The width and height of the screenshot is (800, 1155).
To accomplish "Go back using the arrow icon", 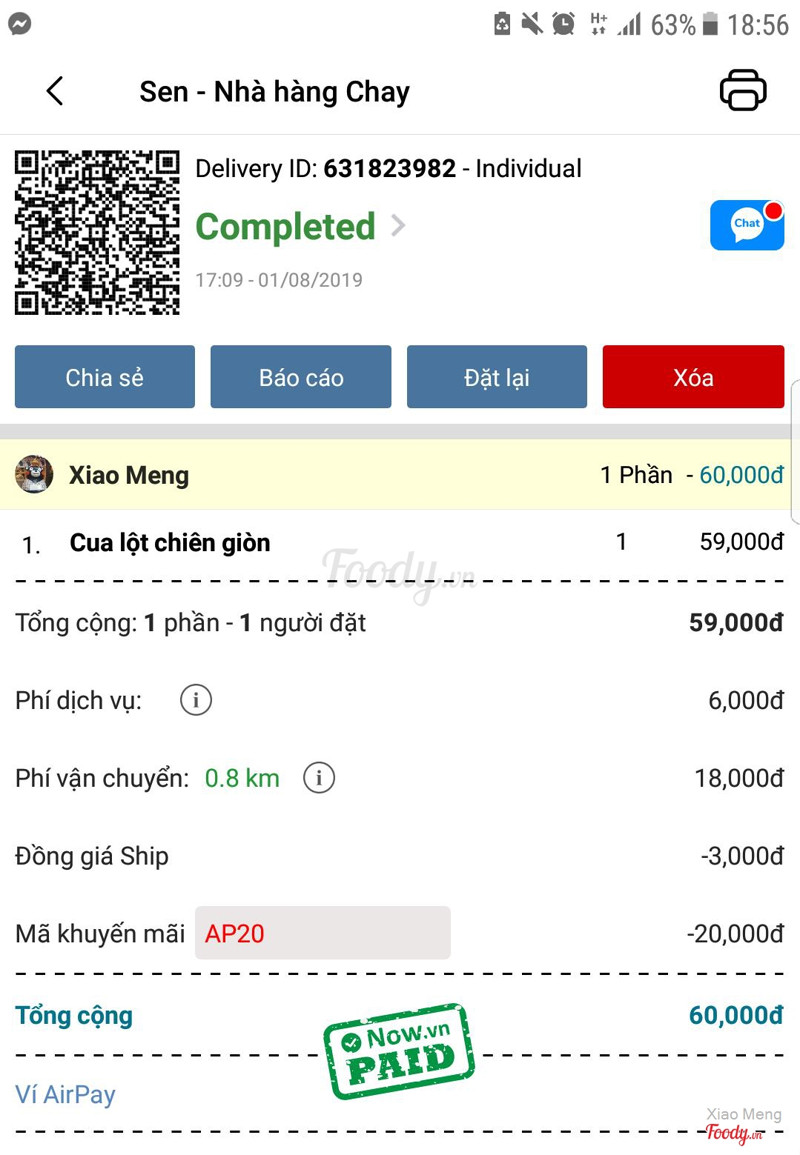I will pos(55,91).
